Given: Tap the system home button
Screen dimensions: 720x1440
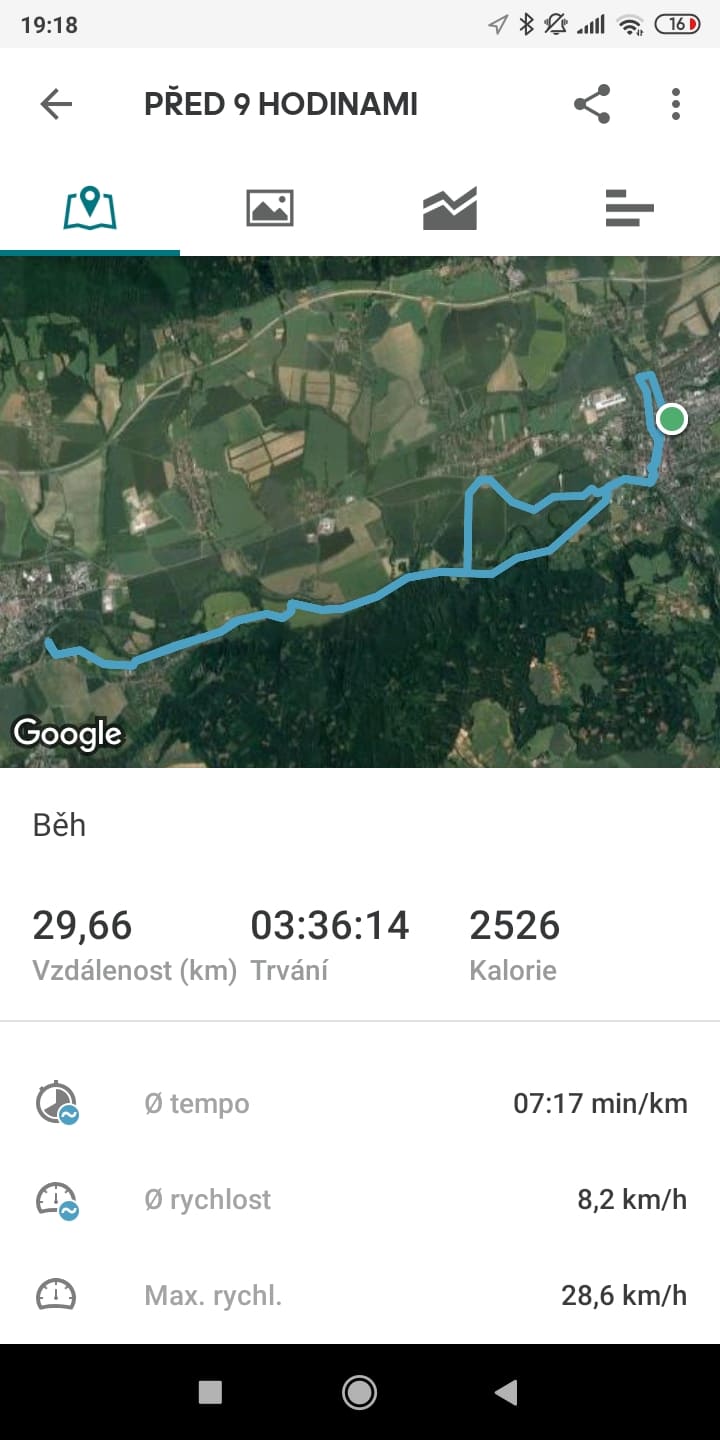Looking at the screenshot, I should coord(359,1392).
